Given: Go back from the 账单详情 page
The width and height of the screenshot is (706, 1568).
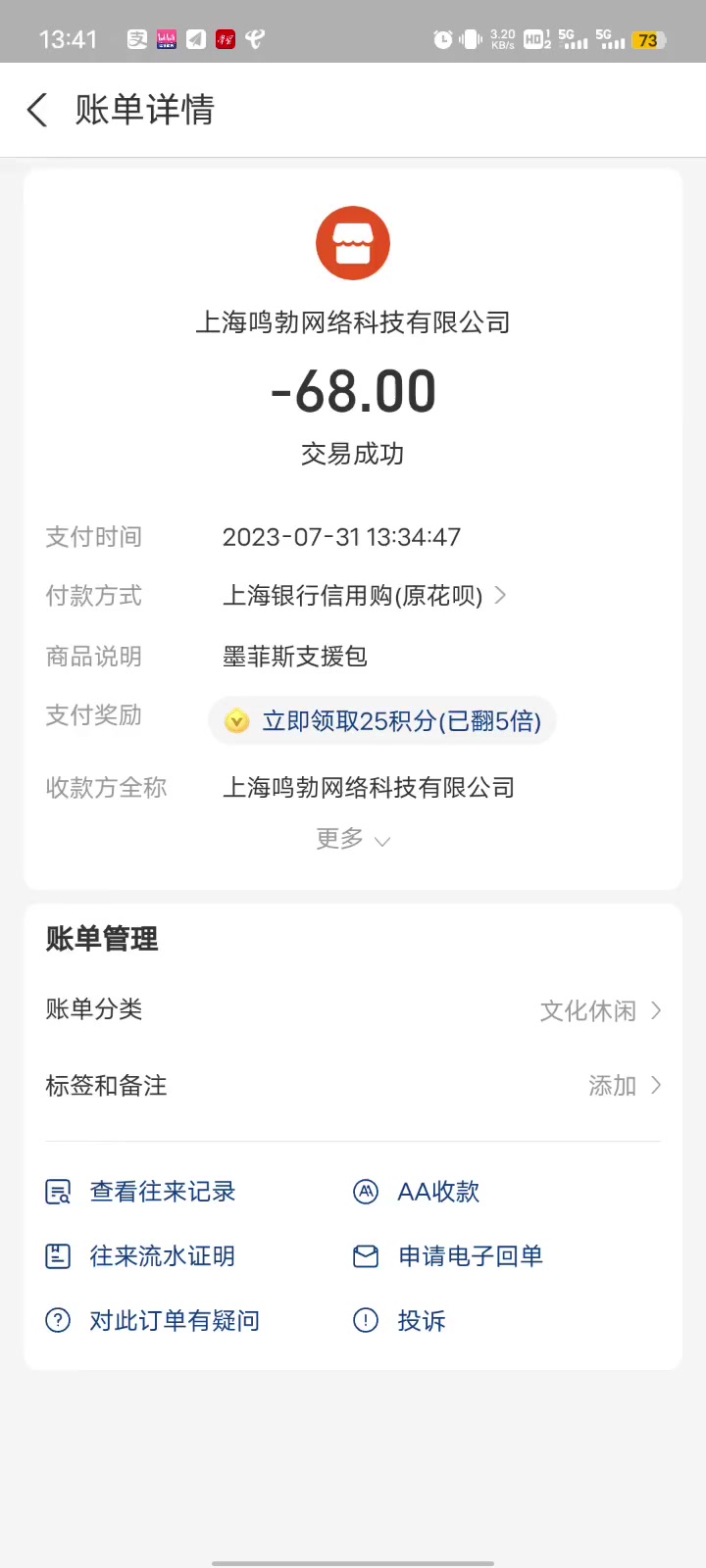Looking at the screenshot, I should pos(37,110).
